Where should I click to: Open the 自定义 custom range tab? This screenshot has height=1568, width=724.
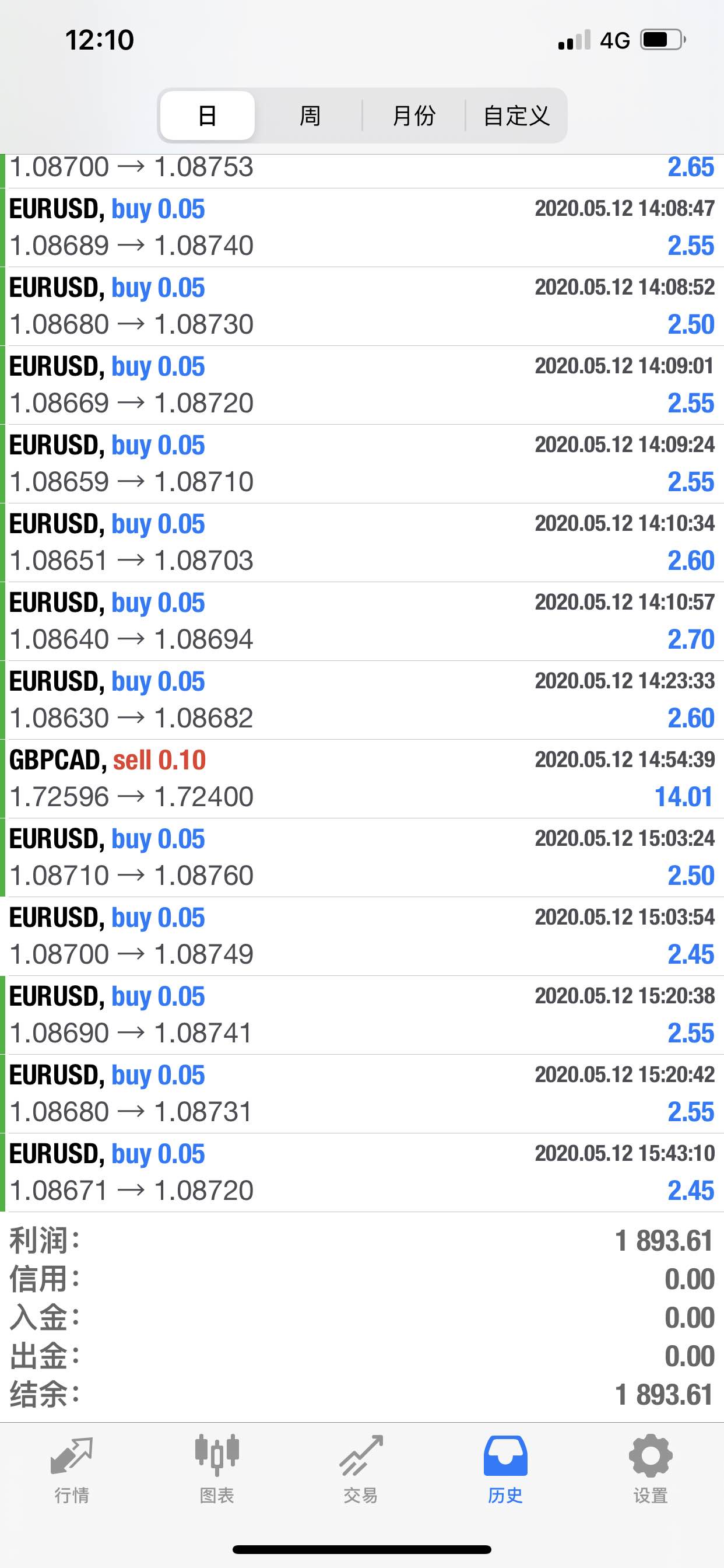[x=516, y=116]
